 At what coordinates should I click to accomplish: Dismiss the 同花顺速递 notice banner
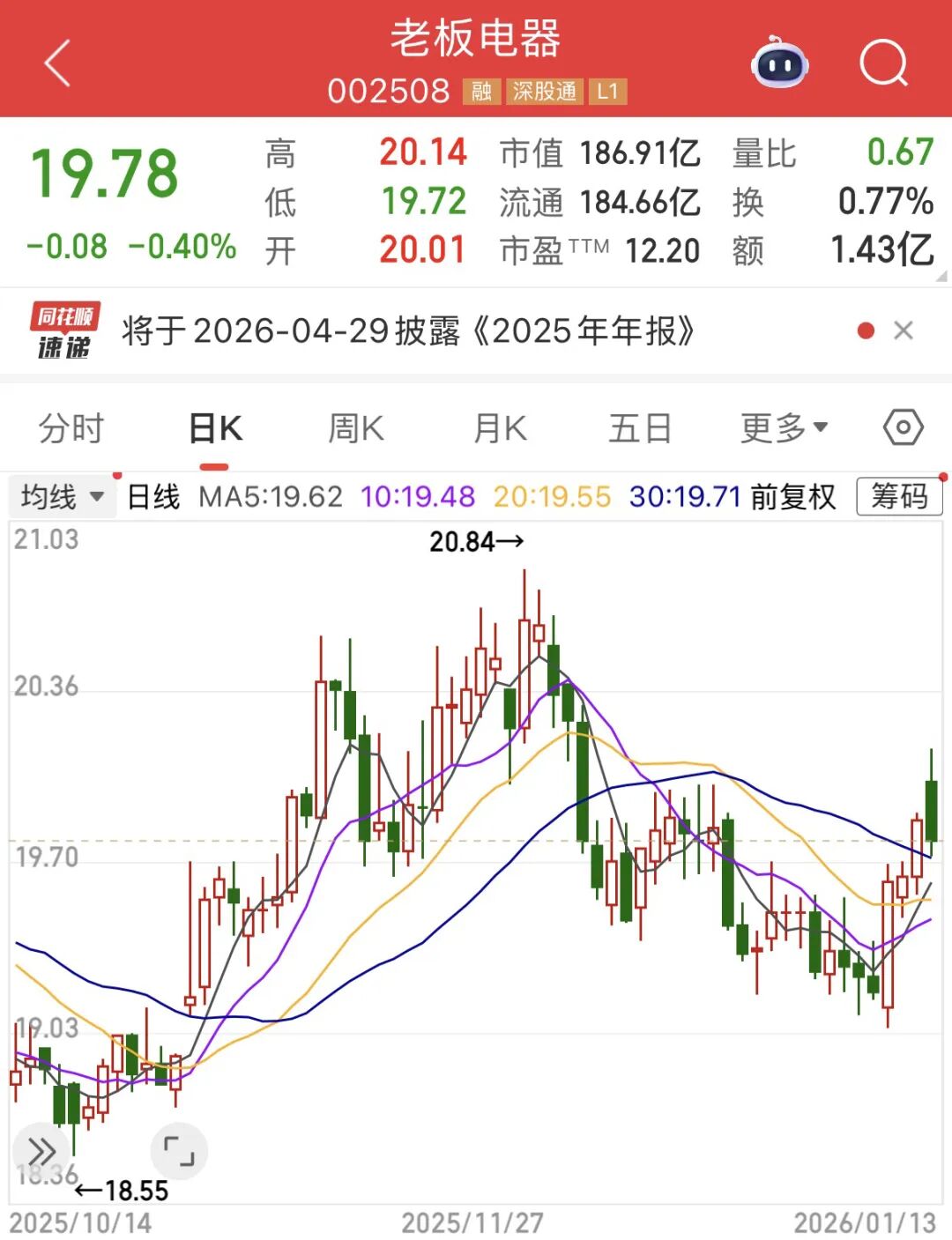click(x=903, y=331)
